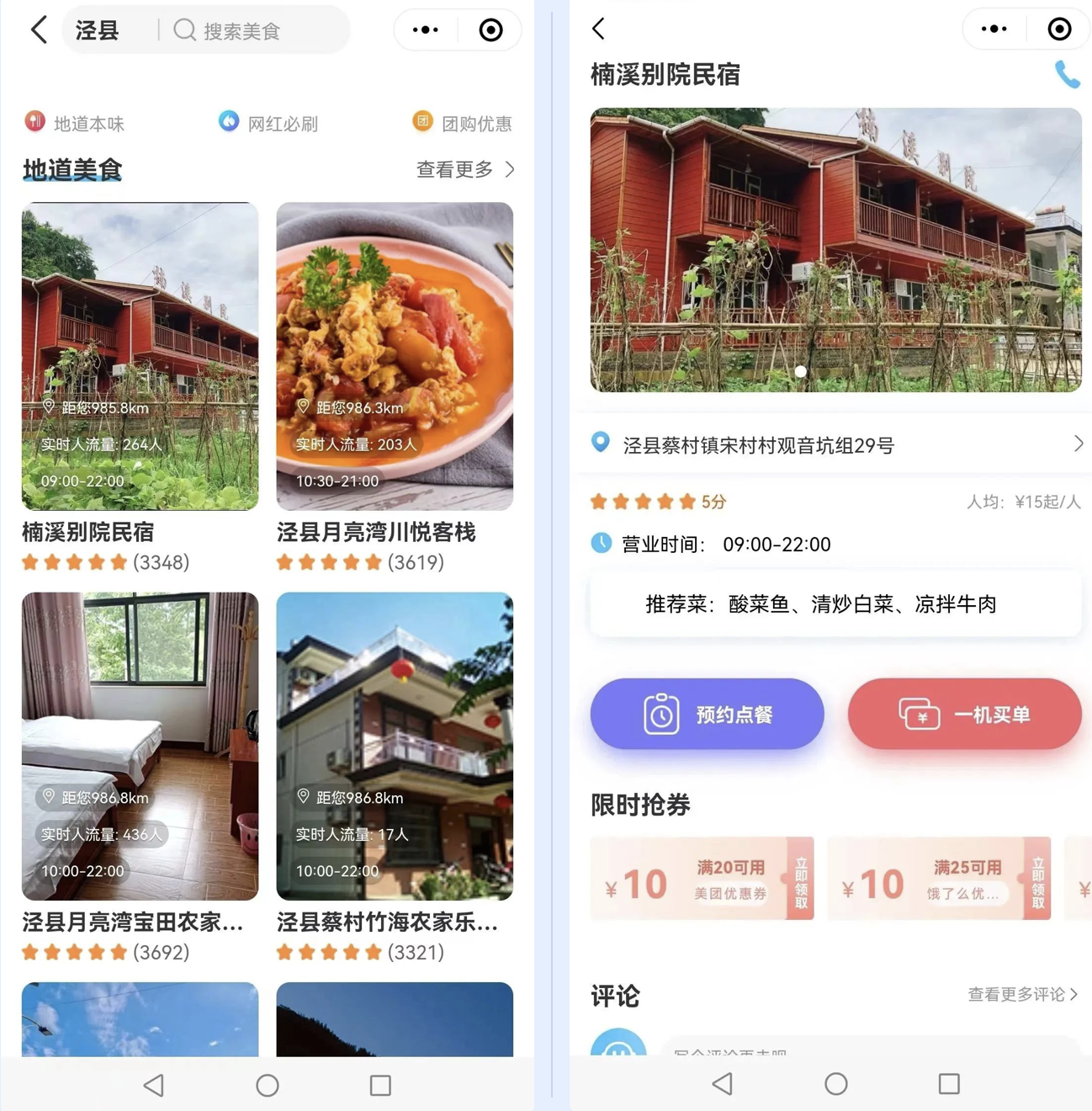Select the 团购优惠 category
The image size is (1092, 1111).
[x=462, y=124]
